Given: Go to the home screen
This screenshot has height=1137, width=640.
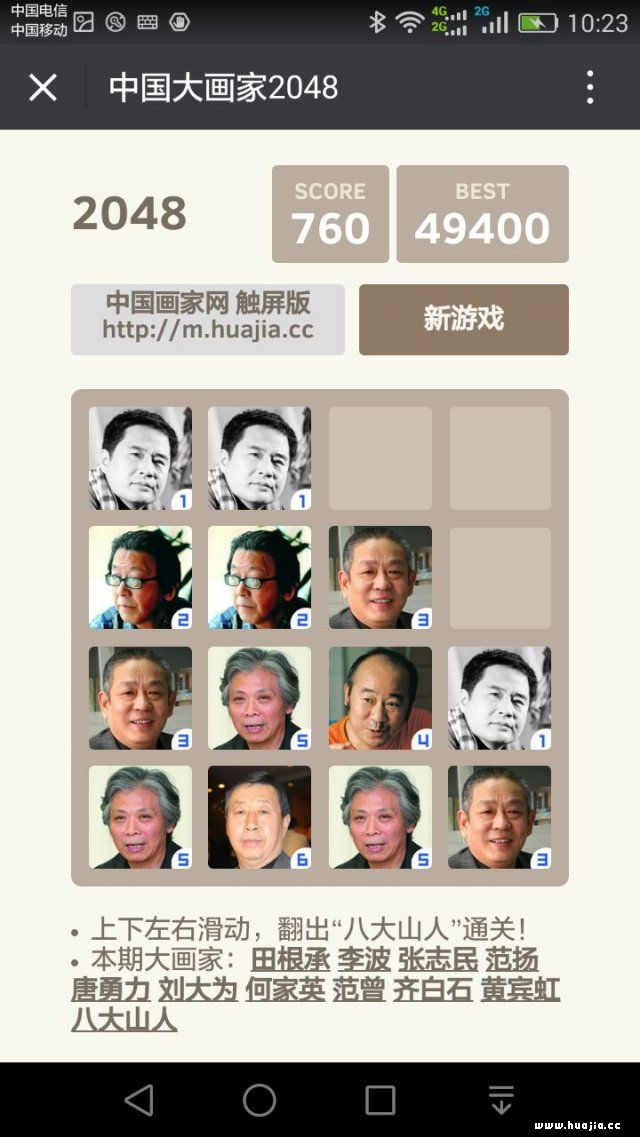Looking at the screenshot, I should click(x=259, y=1099).
